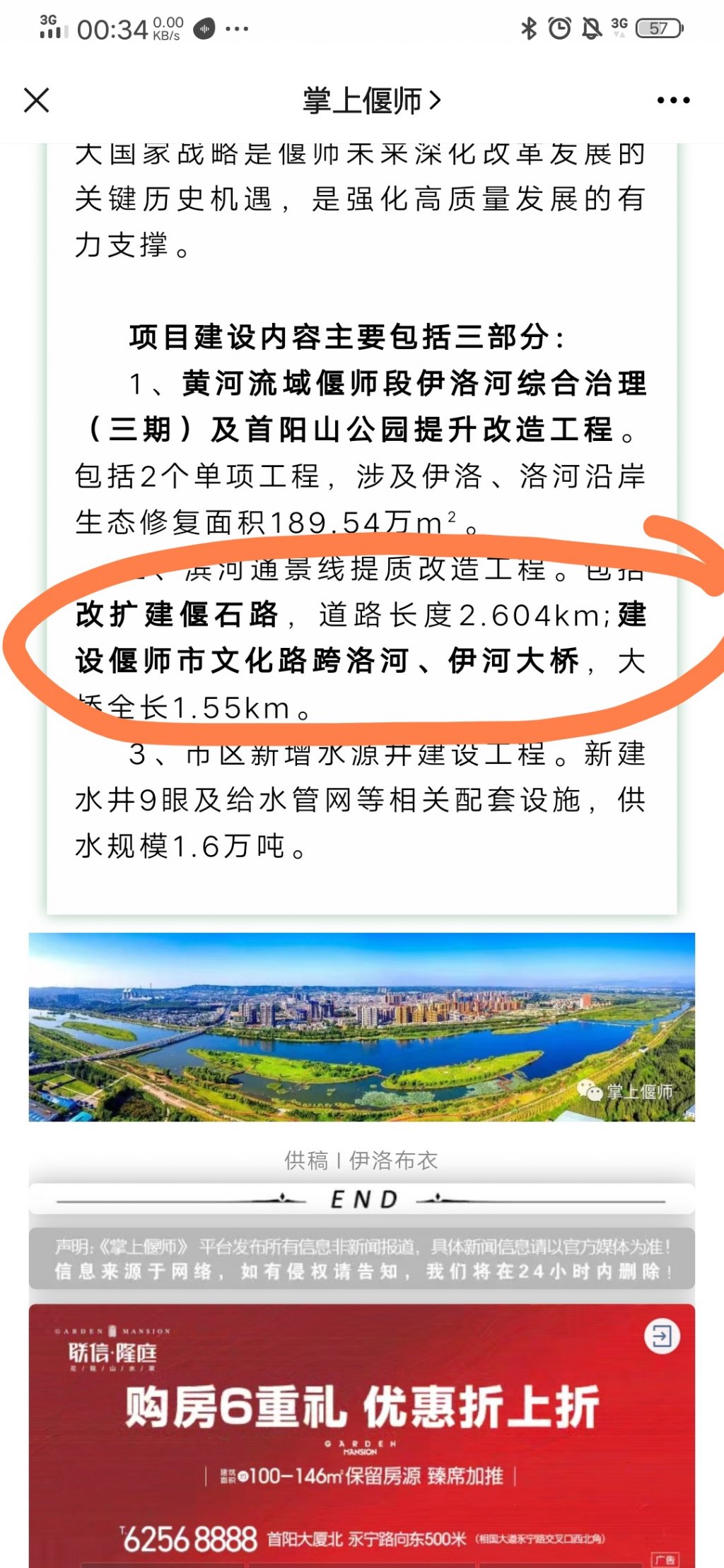Open the 掌上偃师 account profile
The height and width of the screenshot is (1568, 724).
371,101
